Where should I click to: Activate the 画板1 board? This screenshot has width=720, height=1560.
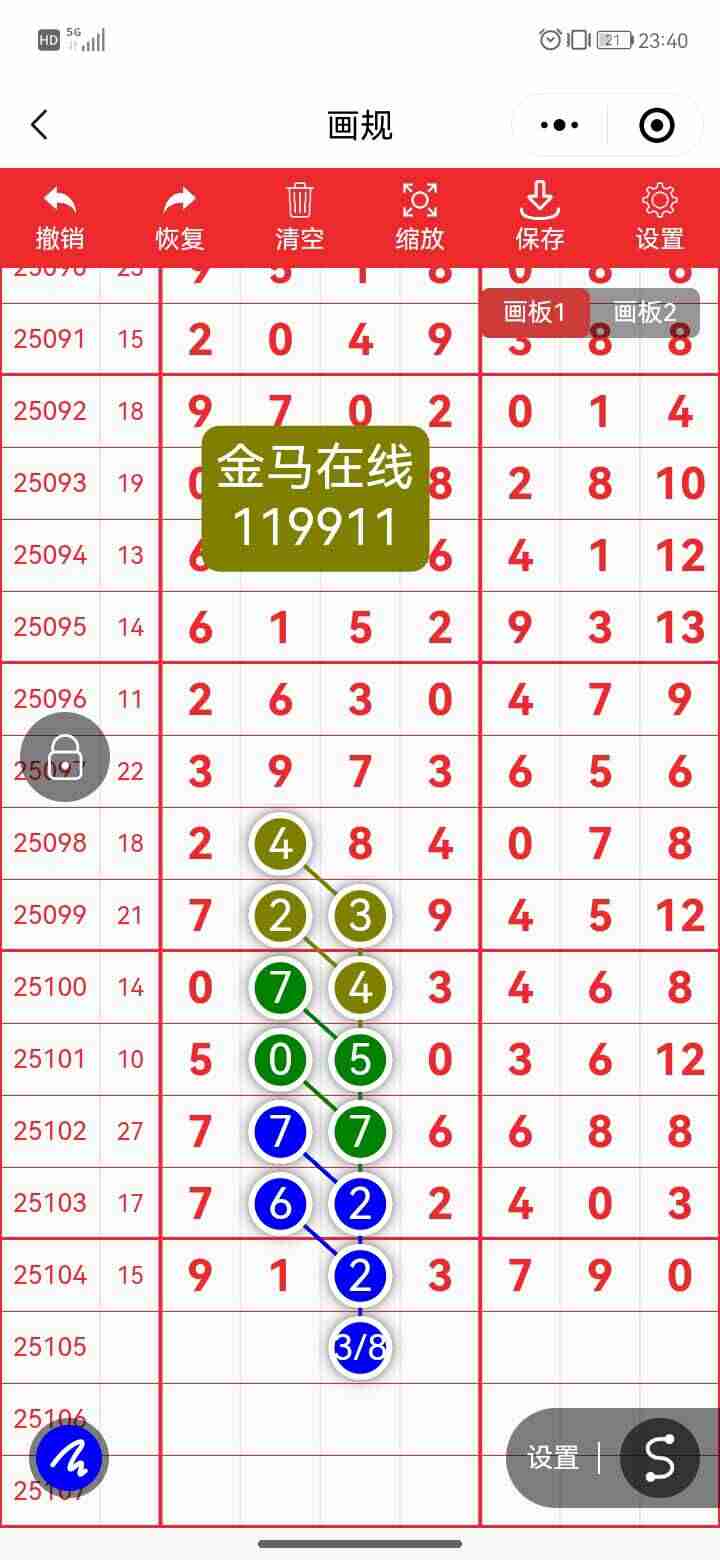(535, 312)
